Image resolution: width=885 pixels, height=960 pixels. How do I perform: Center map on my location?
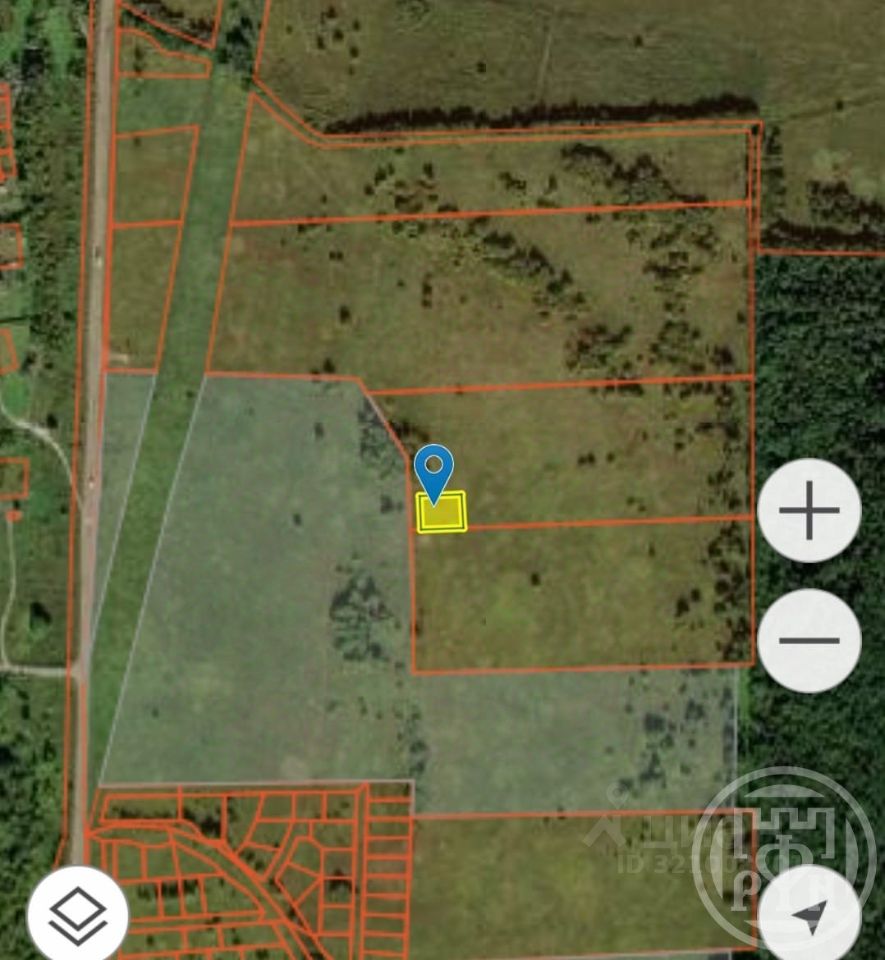pyautogui.click(x=808, y=914)
